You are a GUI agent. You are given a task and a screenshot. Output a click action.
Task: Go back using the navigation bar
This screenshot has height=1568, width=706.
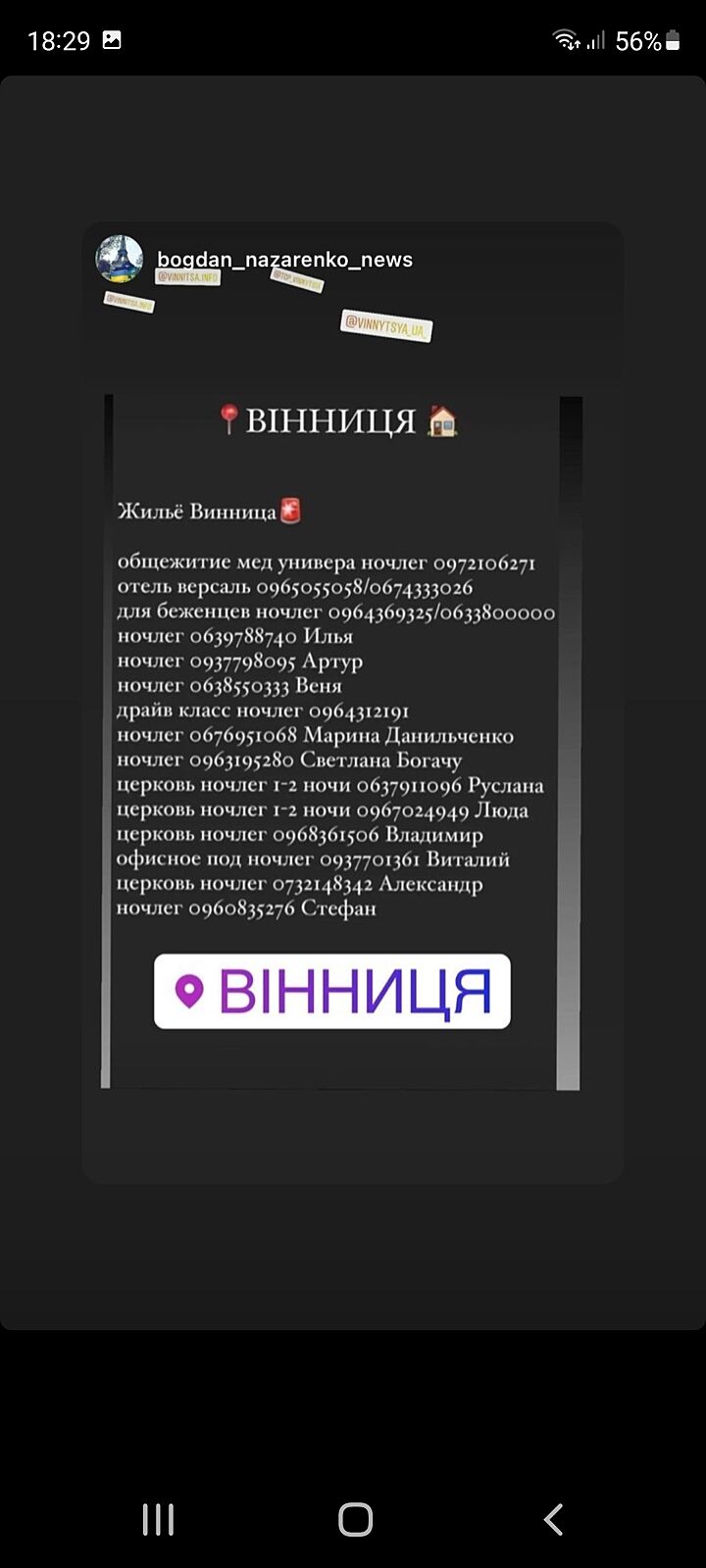click(x=553, y=1519)
